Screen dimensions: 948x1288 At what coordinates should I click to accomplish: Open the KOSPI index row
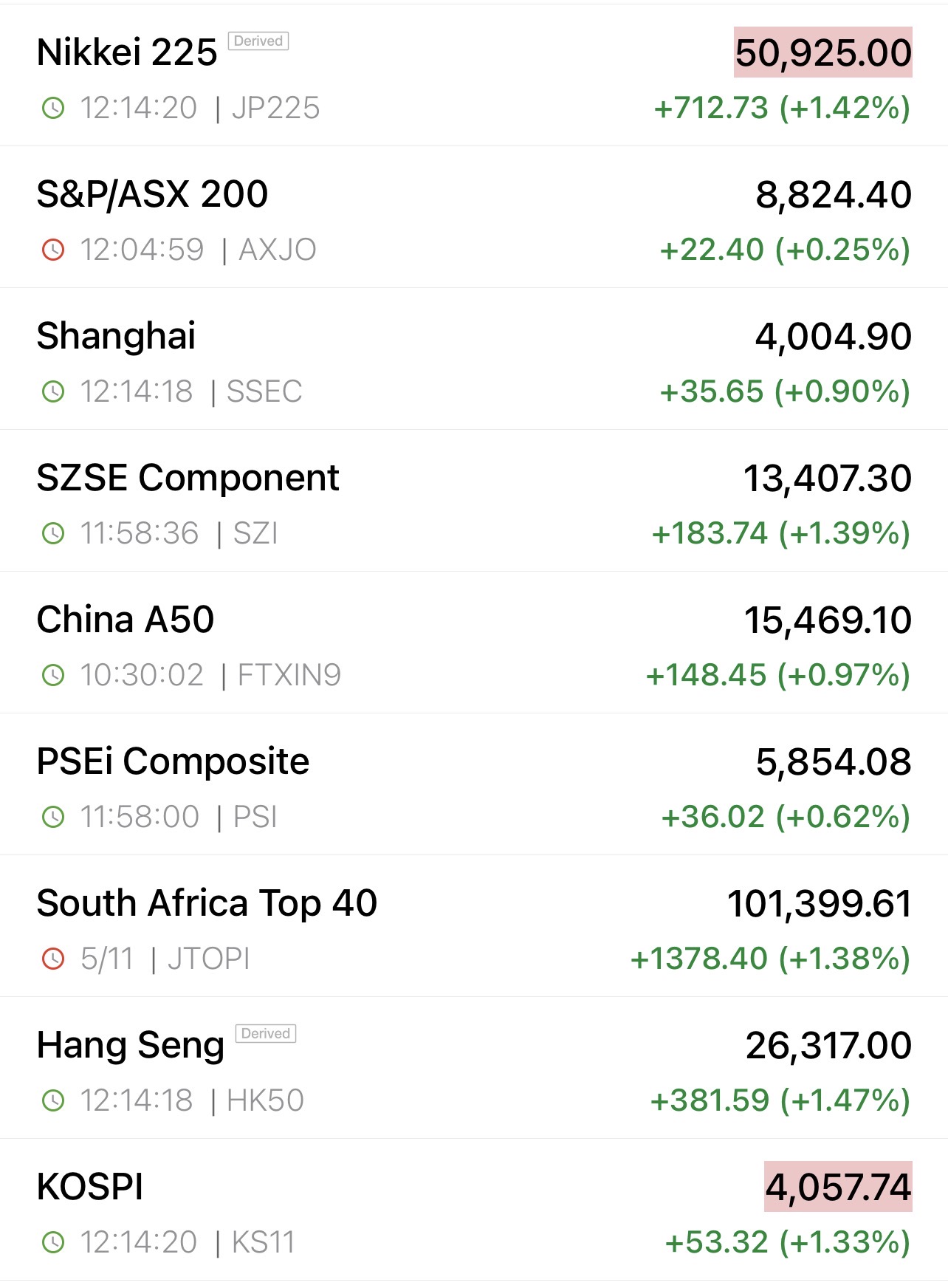pos(90,1188)
